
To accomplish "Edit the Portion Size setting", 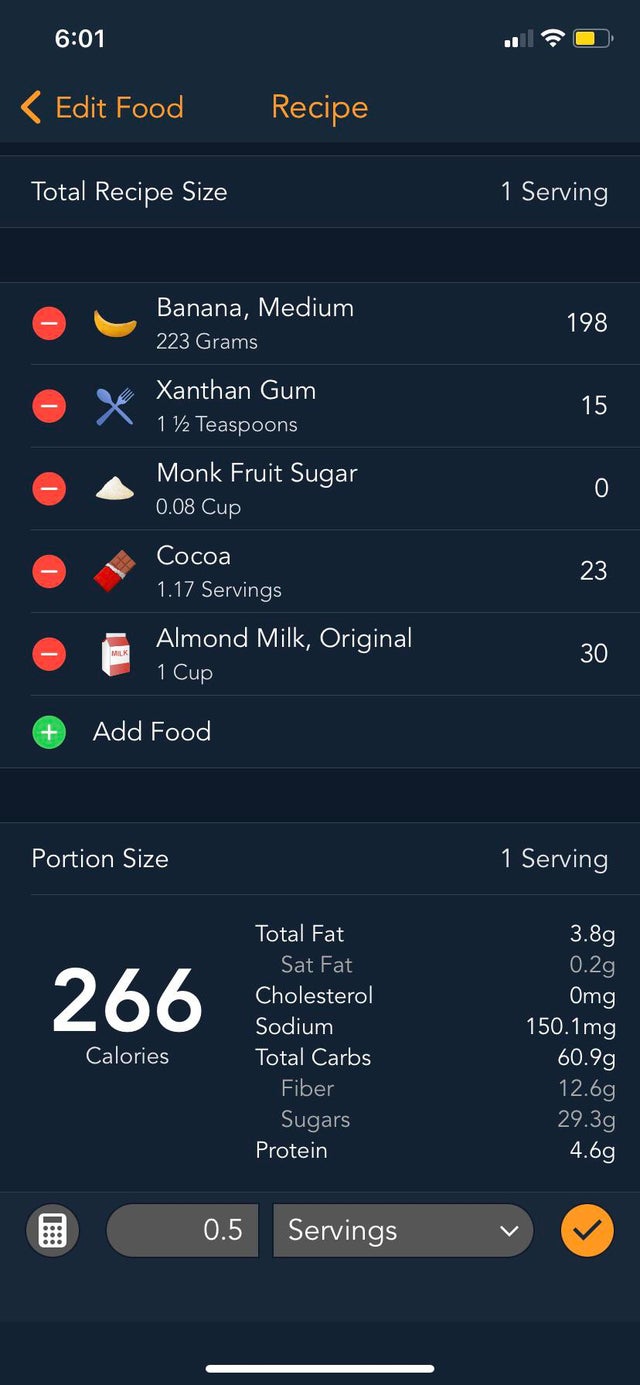I will click(x=320, y=859).
